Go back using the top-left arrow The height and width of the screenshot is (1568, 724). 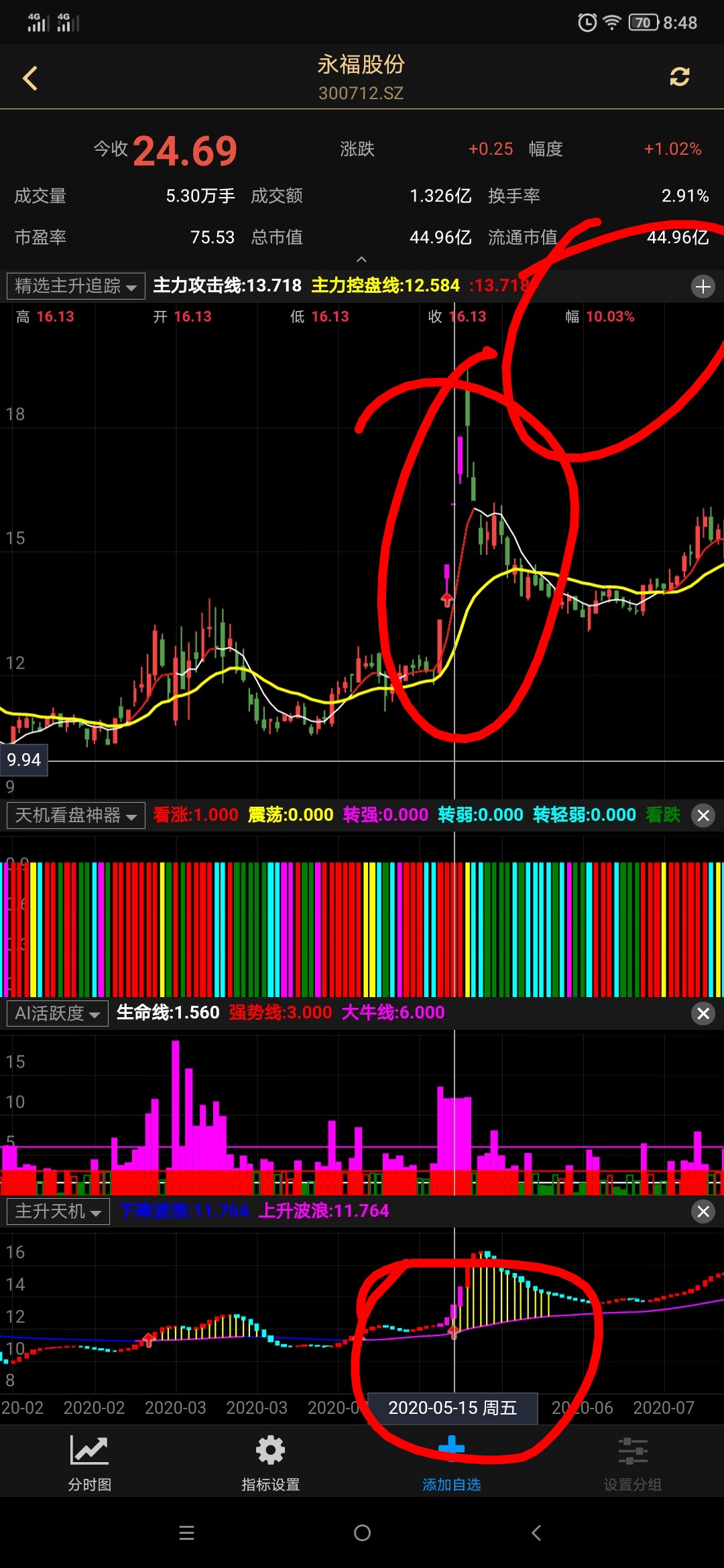coord(30,78)
